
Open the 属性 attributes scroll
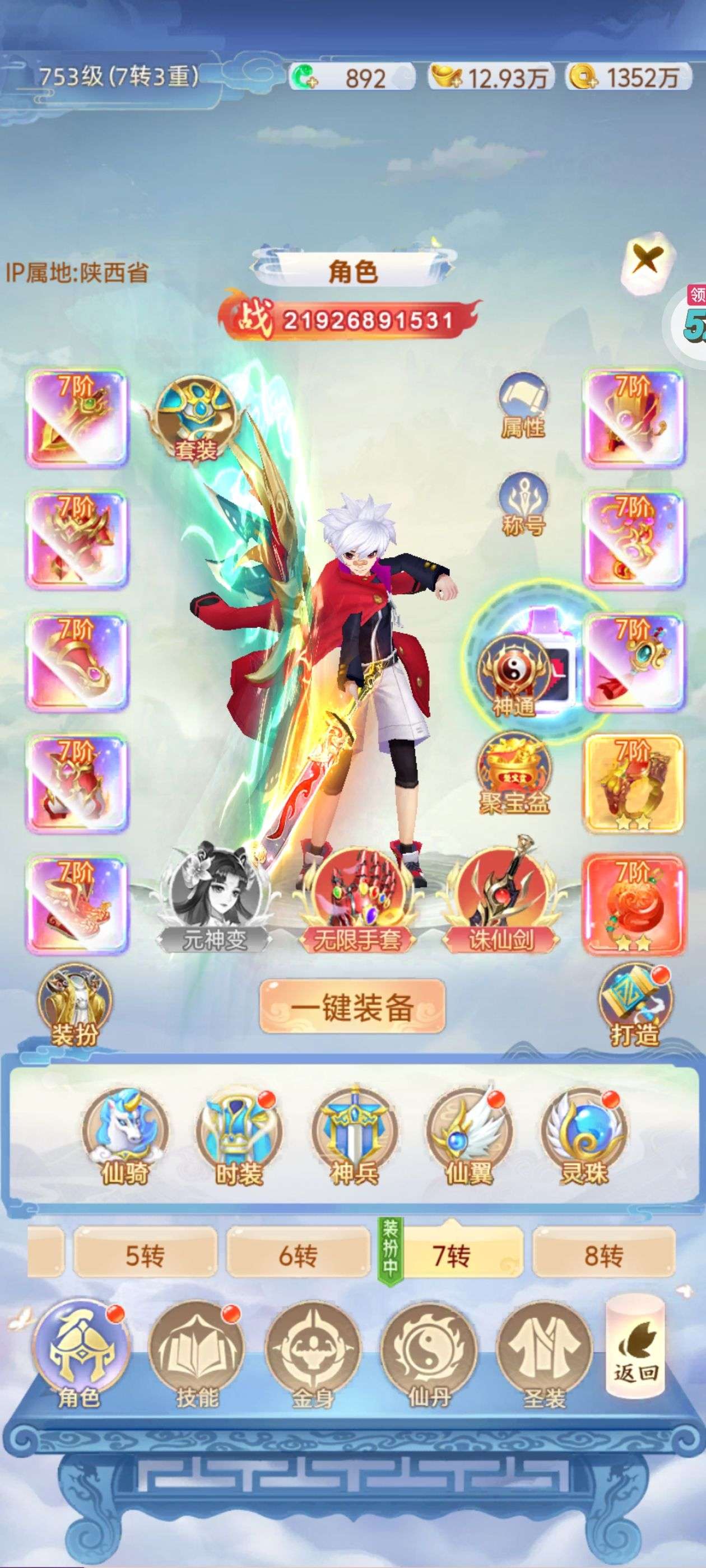[523, 405]
